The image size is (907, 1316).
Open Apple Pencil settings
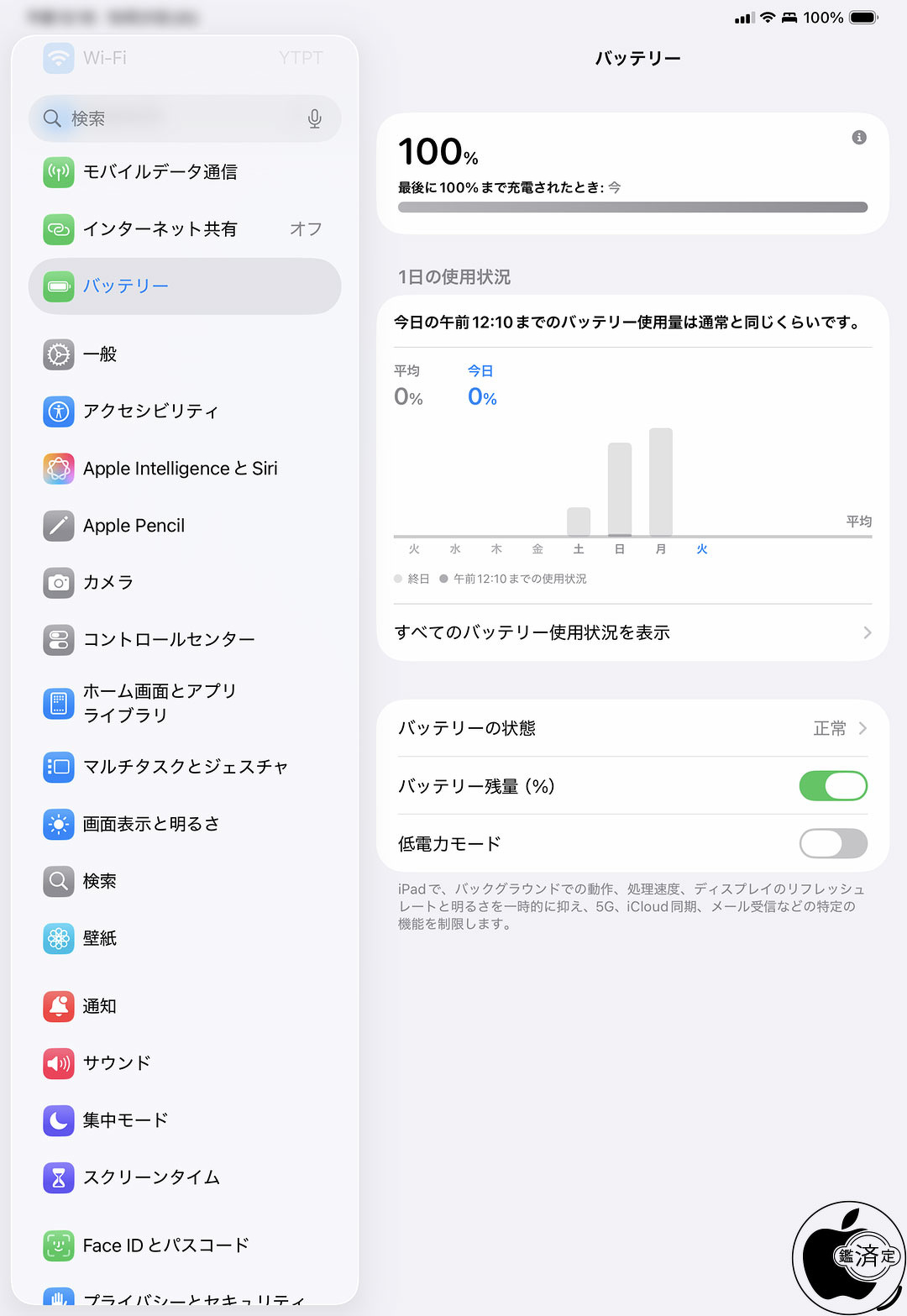coord(134,526)
